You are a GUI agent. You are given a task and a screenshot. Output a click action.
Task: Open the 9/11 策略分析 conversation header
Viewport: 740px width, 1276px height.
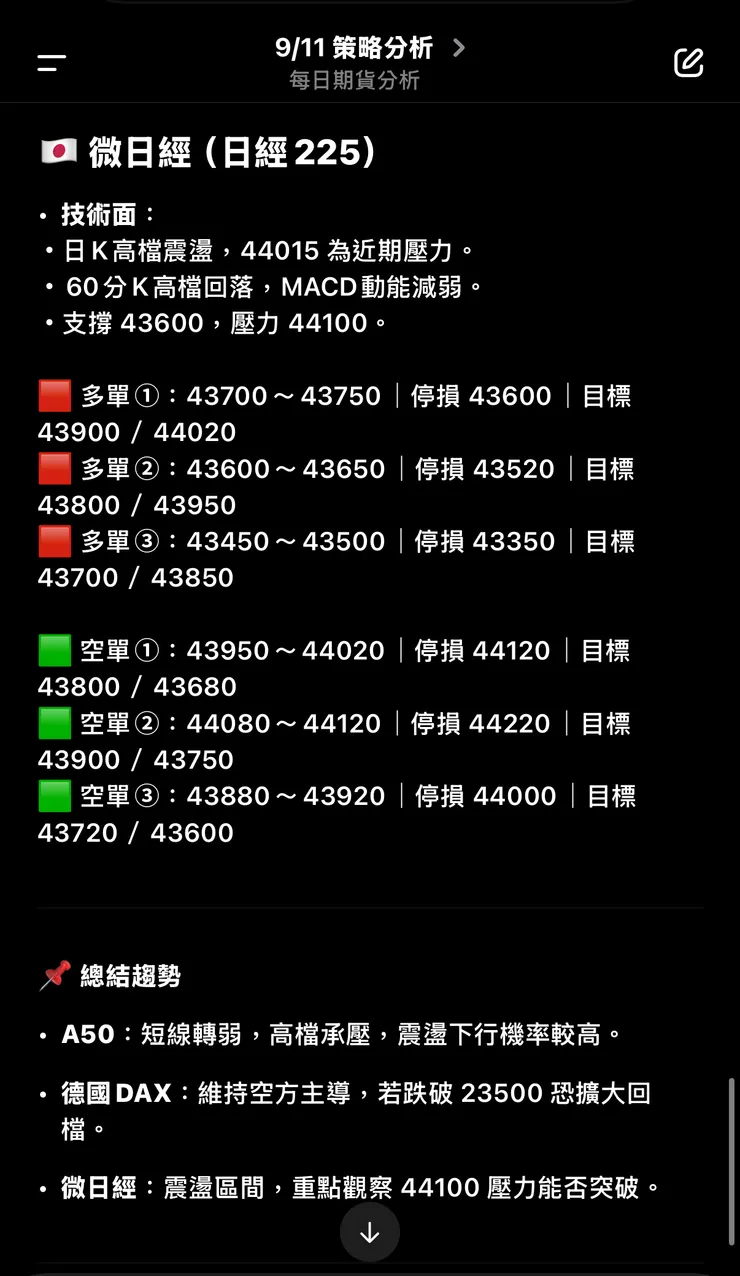[355, 47]
